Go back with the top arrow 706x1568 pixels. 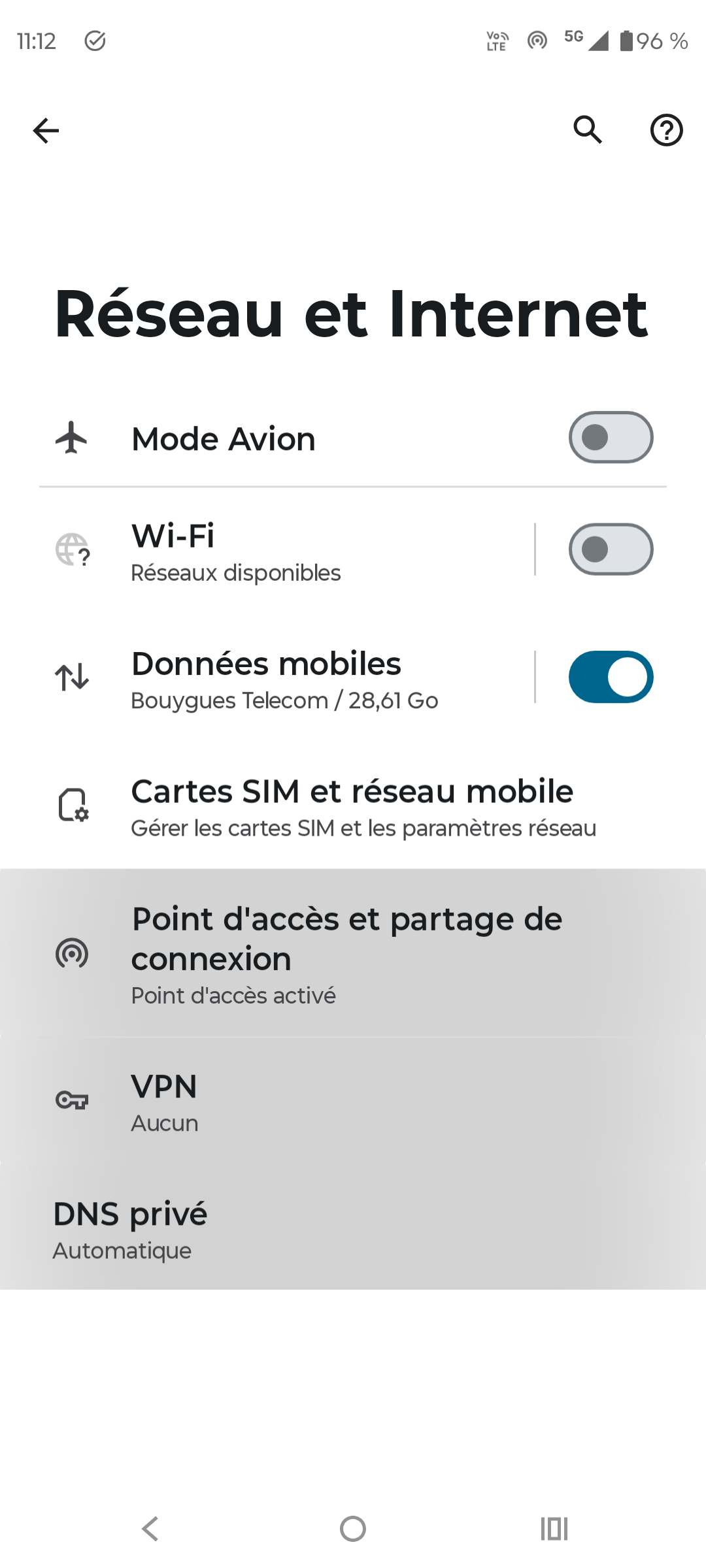click(46, 131)
